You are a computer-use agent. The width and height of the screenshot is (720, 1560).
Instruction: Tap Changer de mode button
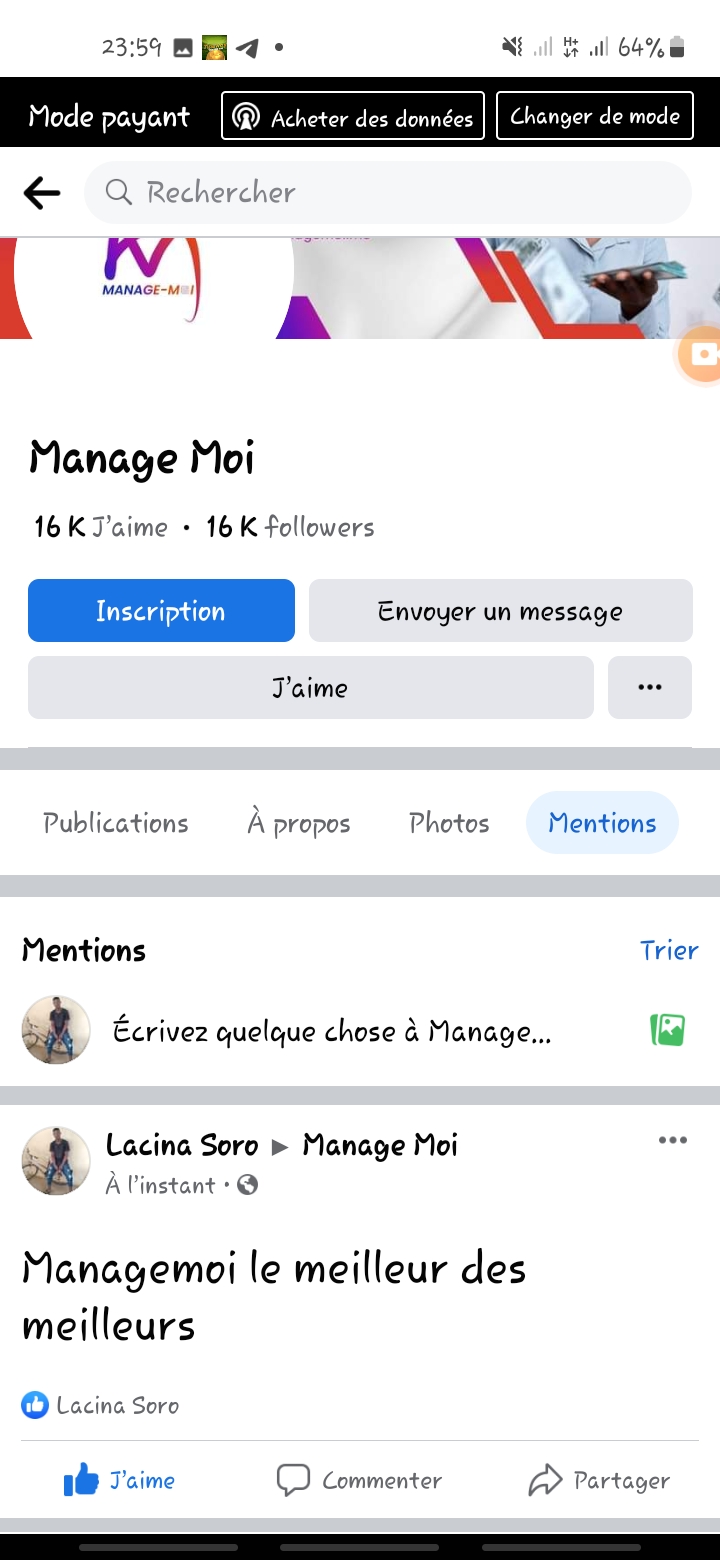coord(595,116)
